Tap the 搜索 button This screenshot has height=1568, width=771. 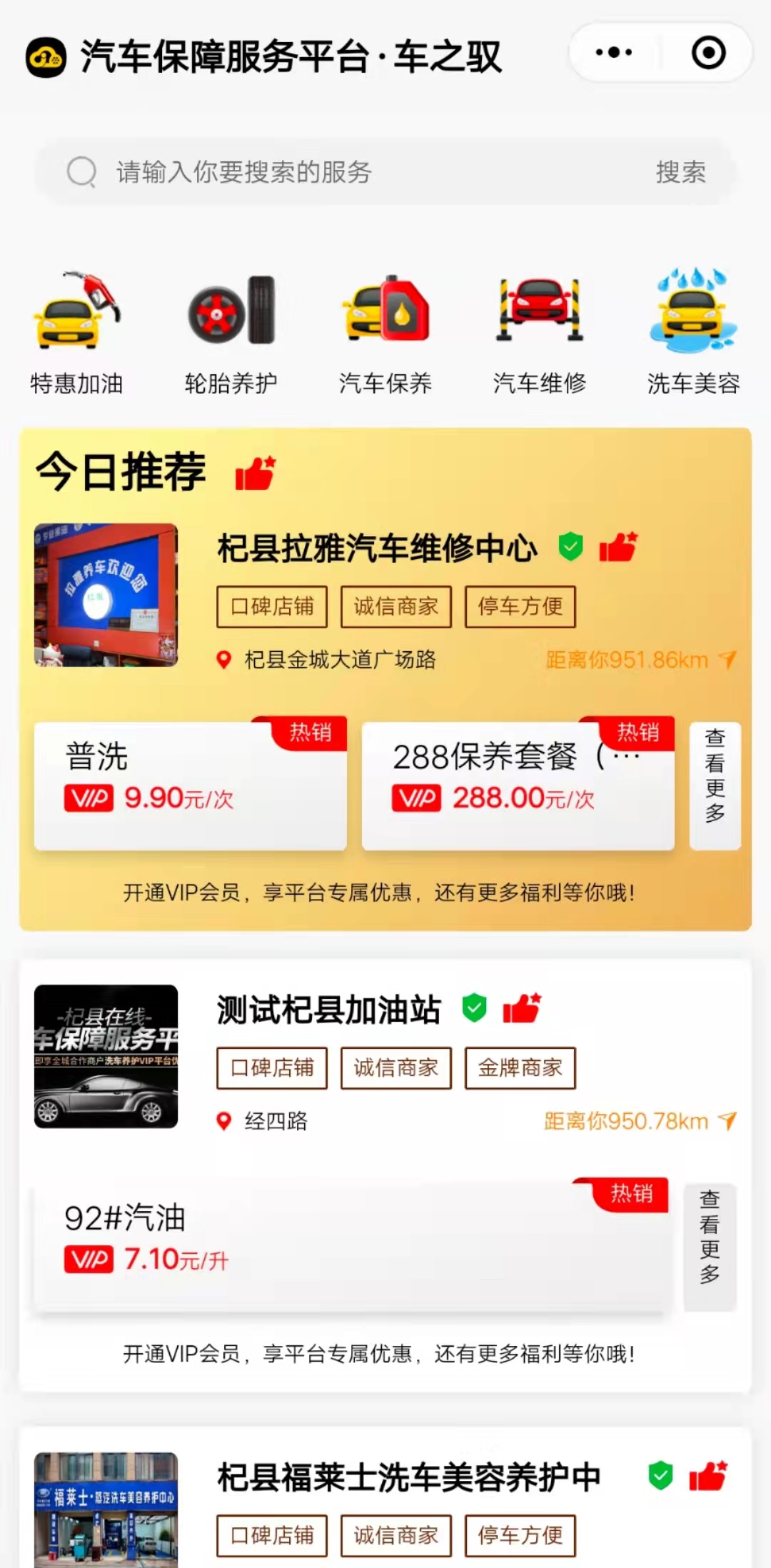(x=680, y=172)
